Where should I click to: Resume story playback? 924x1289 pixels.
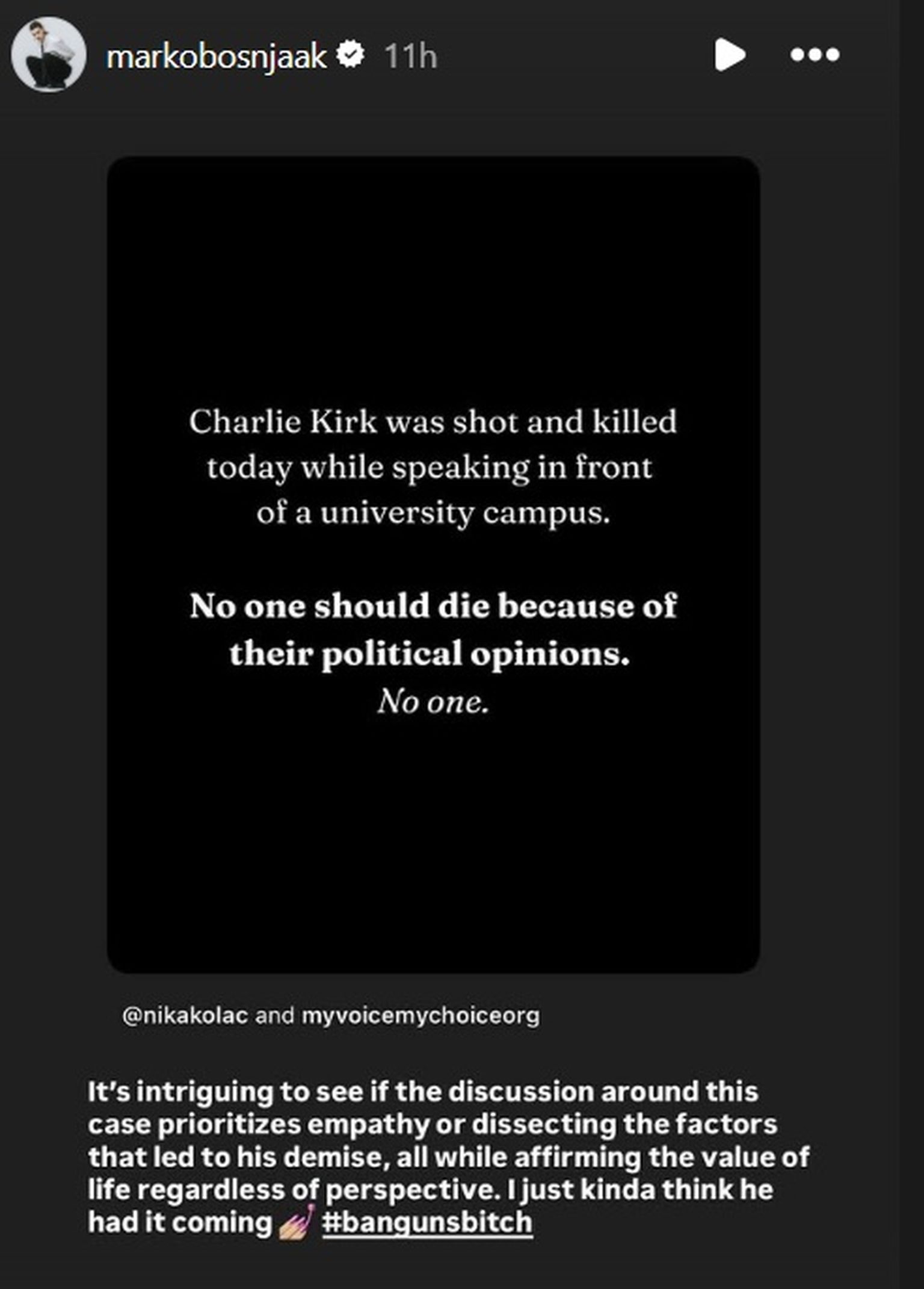[x=730, y=55]
